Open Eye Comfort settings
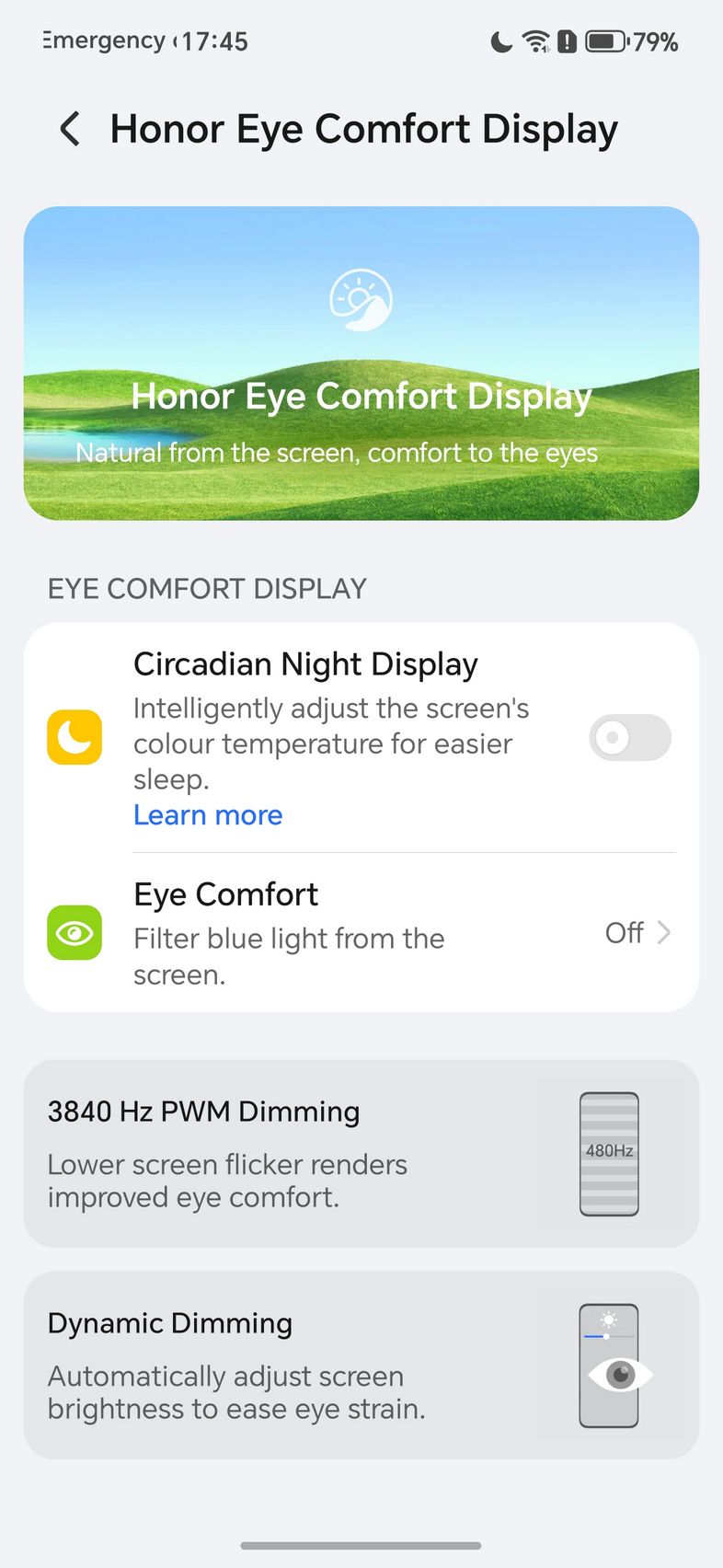 (361, 933)
